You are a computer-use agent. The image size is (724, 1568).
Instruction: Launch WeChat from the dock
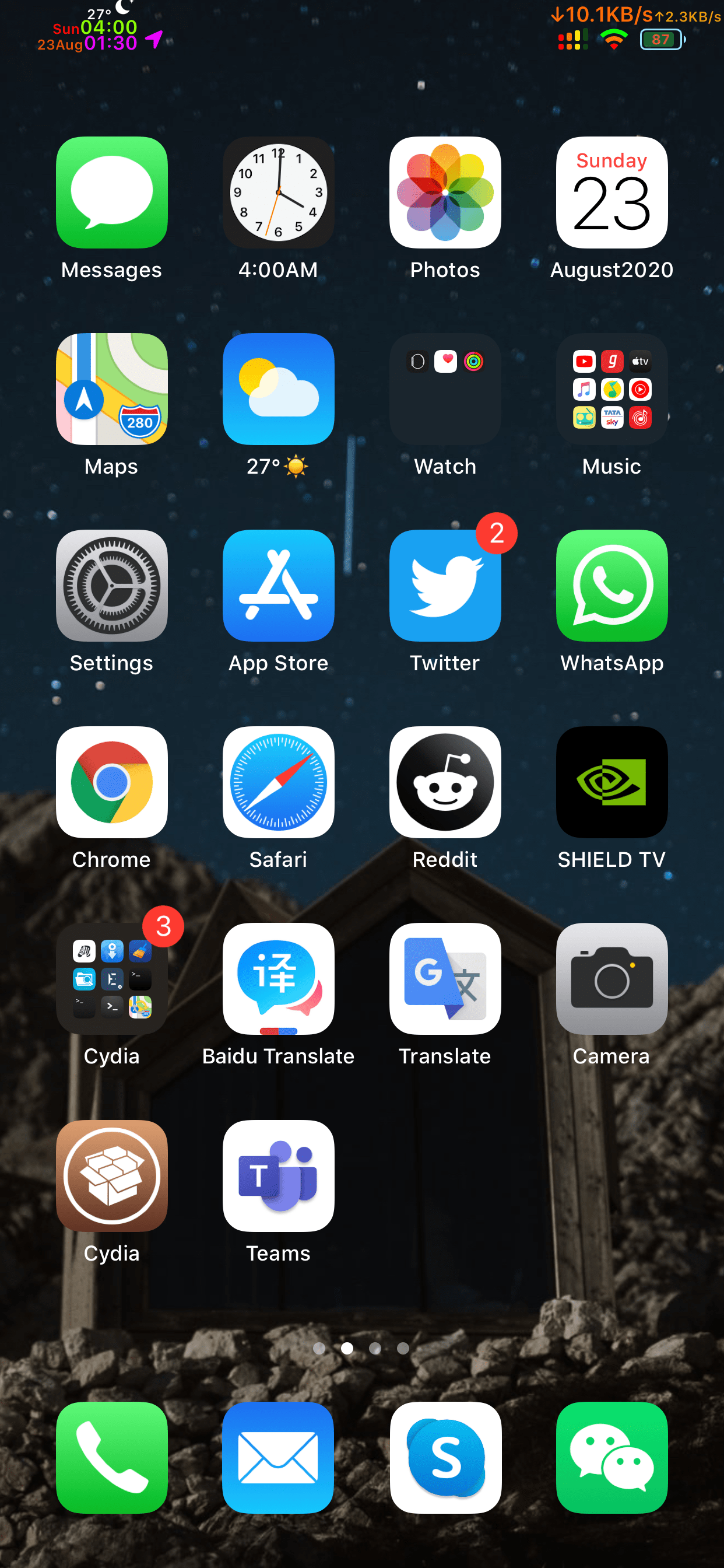611,1458
